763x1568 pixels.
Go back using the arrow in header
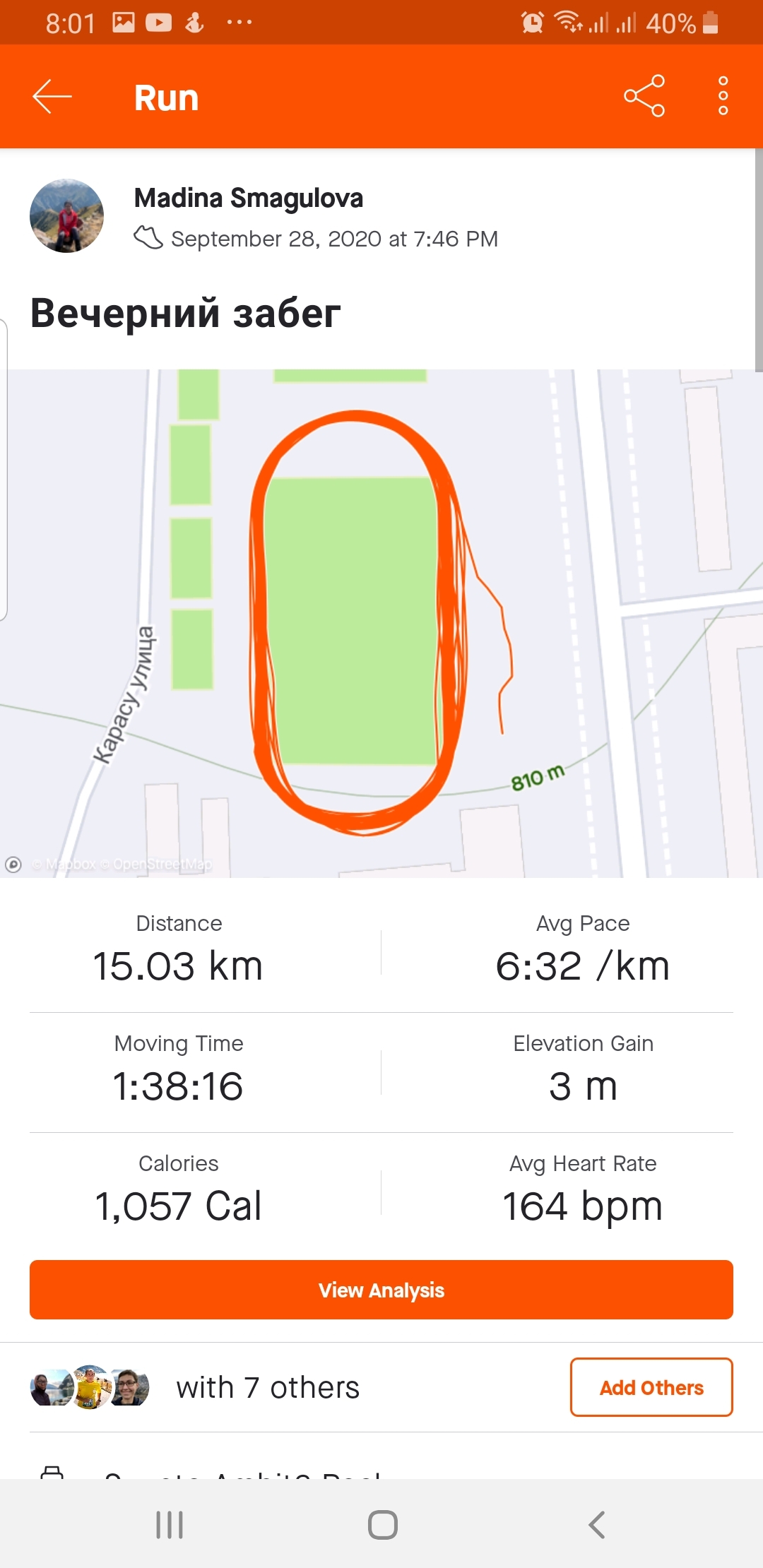point(52,97)
